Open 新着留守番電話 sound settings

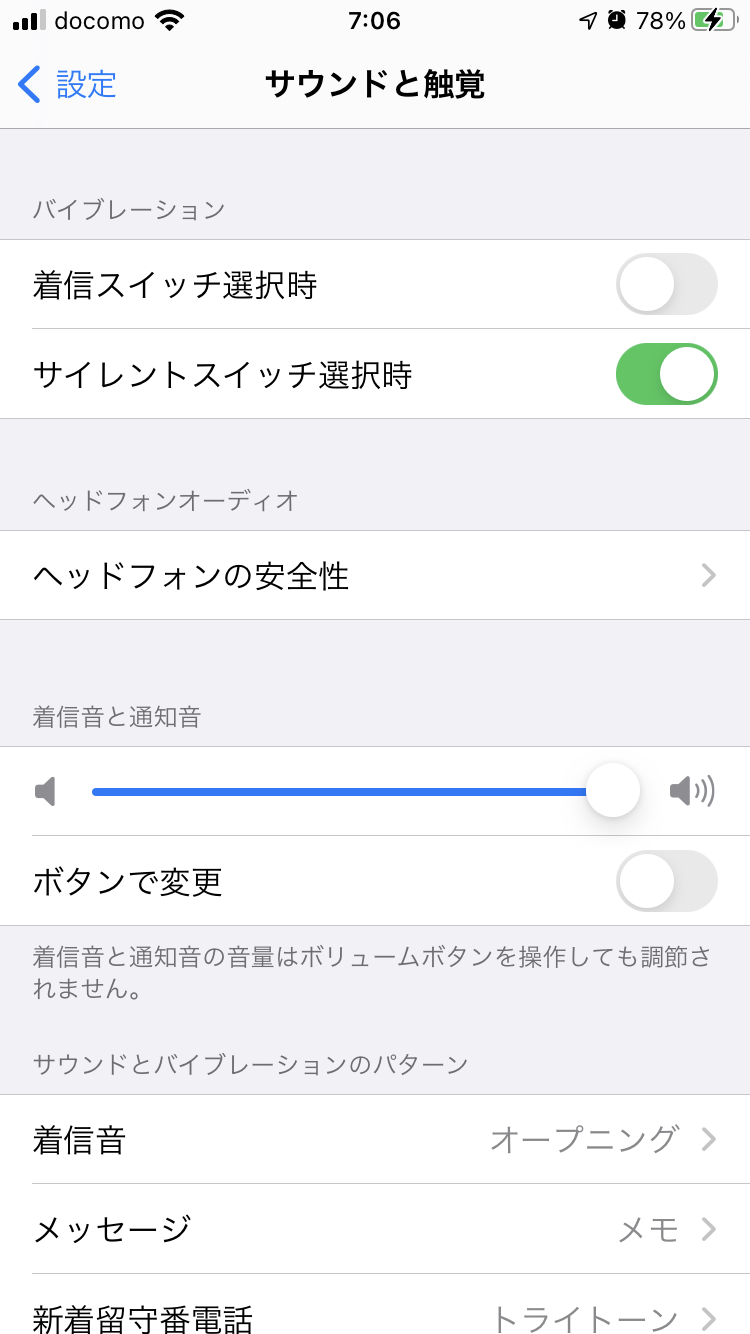375,1315
